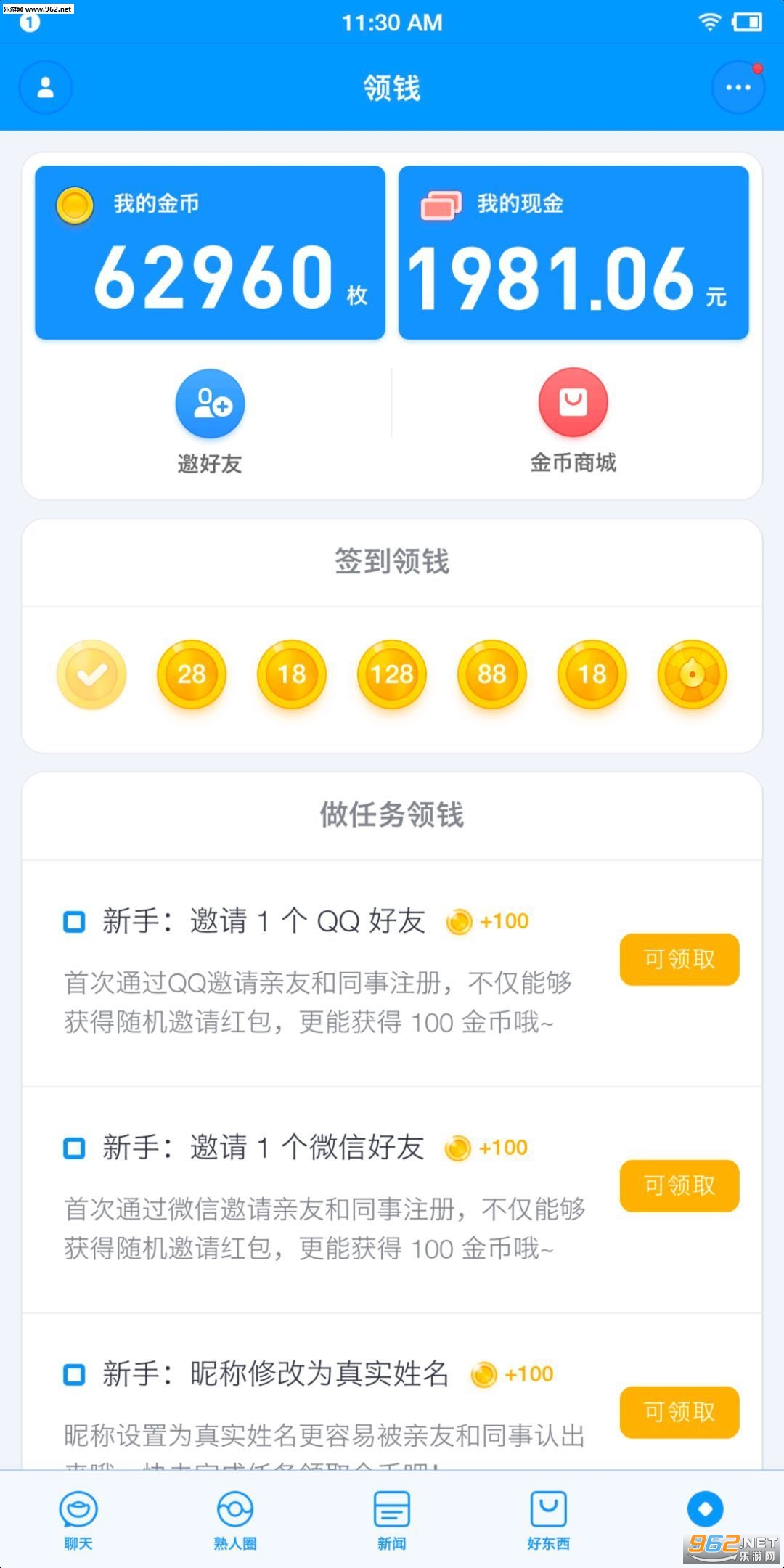Open the three-dot more menu

(738, 88)
